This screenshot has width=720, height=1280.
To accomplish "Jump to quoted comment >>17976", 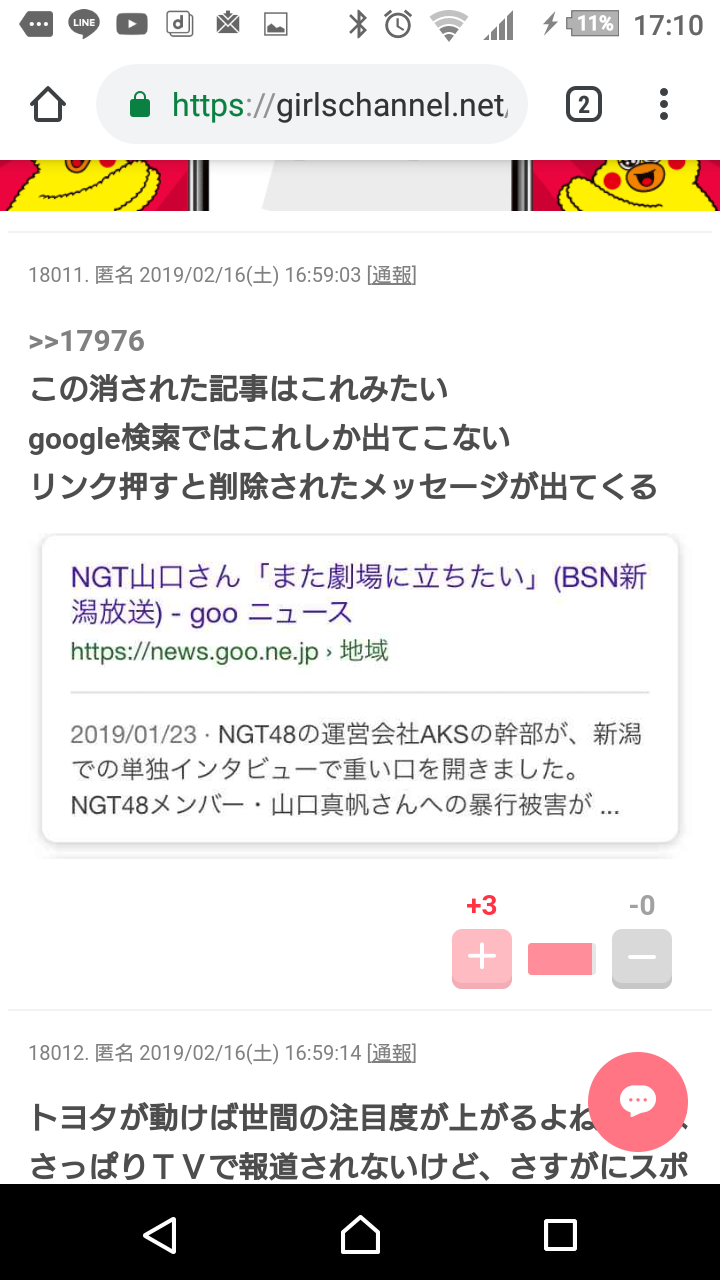I will click(x=87, y=341).
